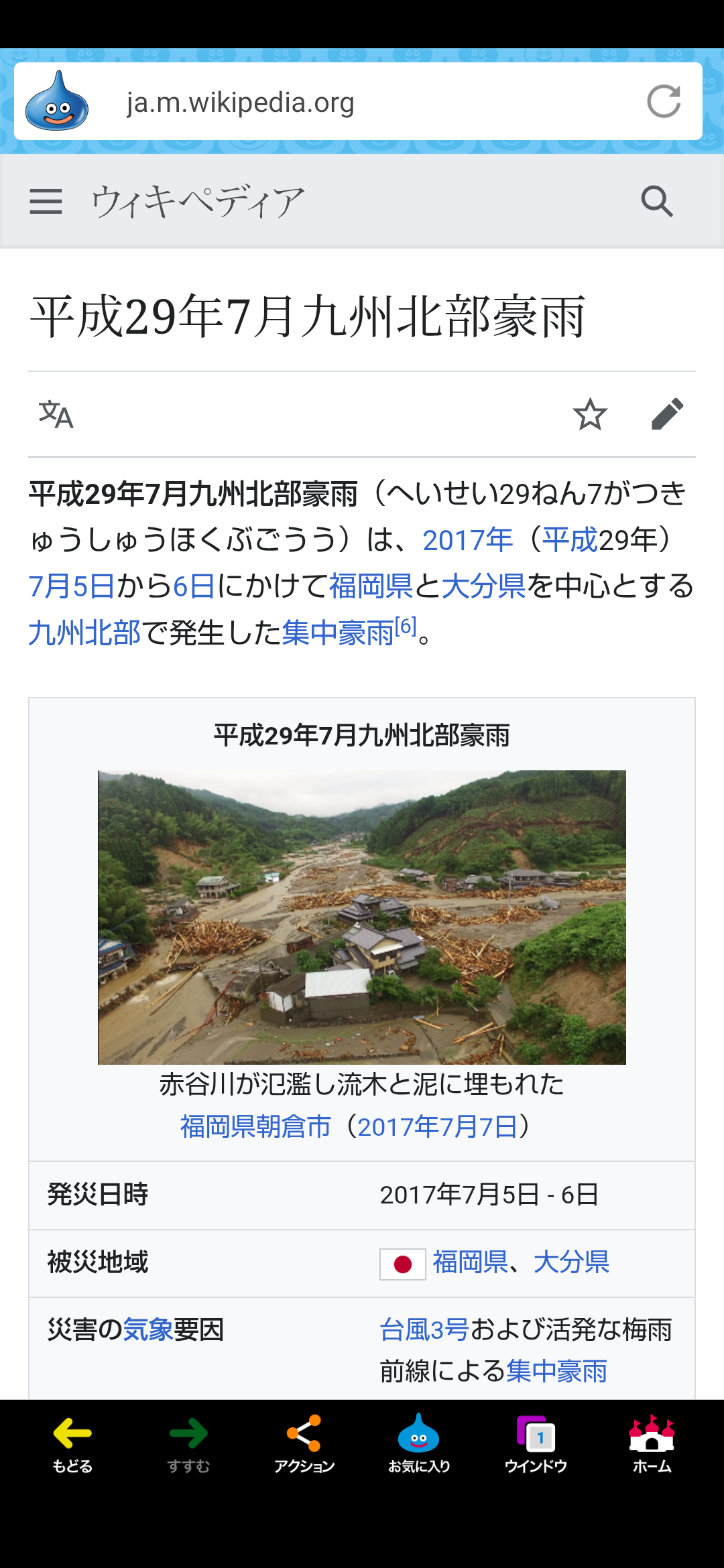Reload the page with the refresh icon

[664, 102]
